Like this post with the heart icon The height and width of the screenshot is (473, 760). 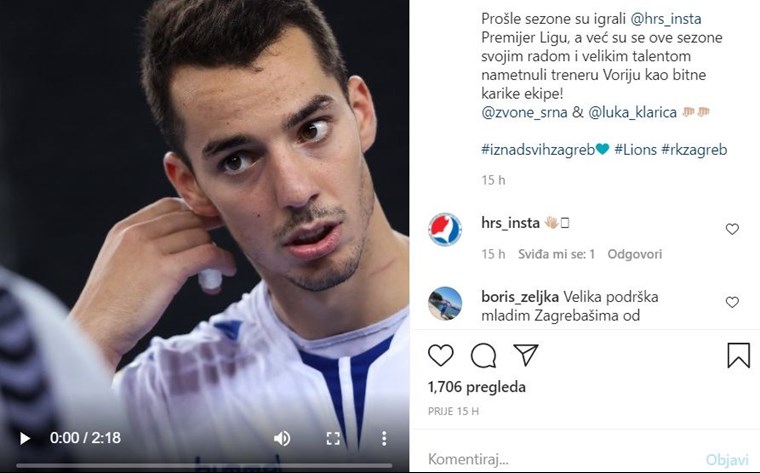[x=440, y=355]
